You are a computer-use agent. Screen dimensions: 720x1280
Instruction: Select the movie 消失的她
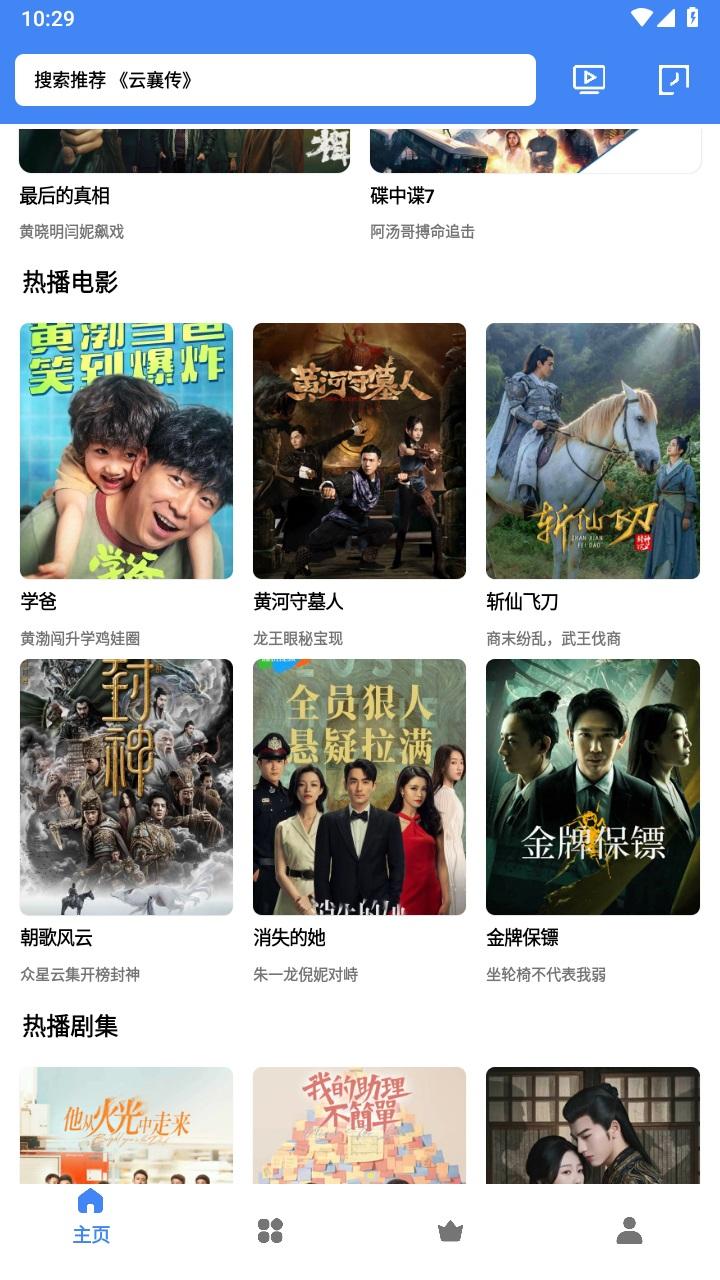click(359, 787)
